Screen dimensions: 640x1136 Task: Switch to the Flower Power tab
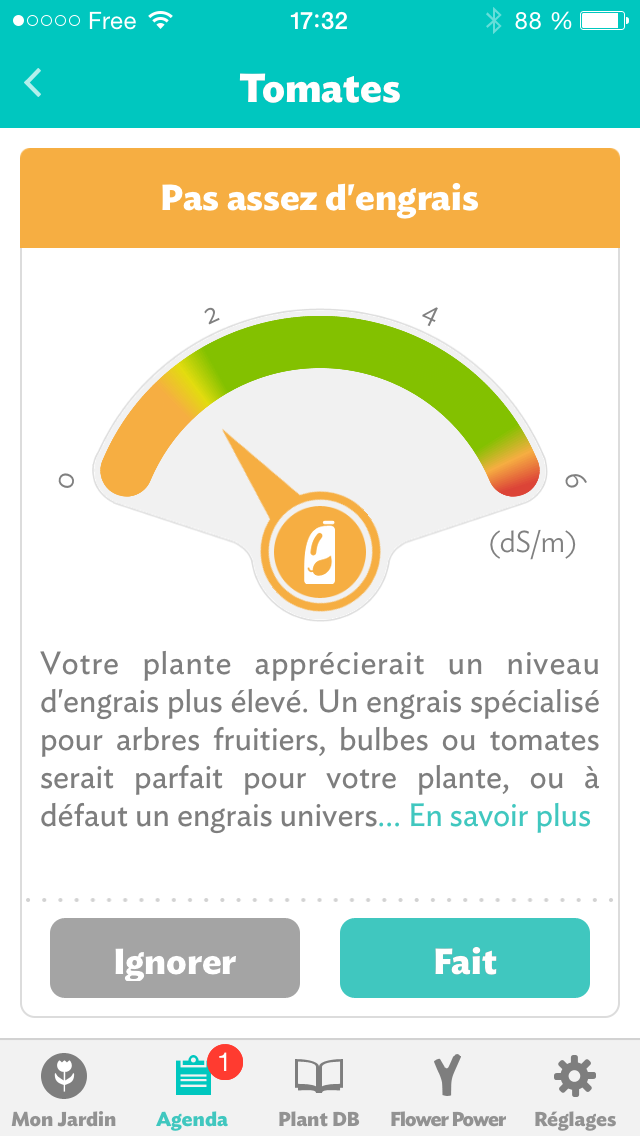448,1089
